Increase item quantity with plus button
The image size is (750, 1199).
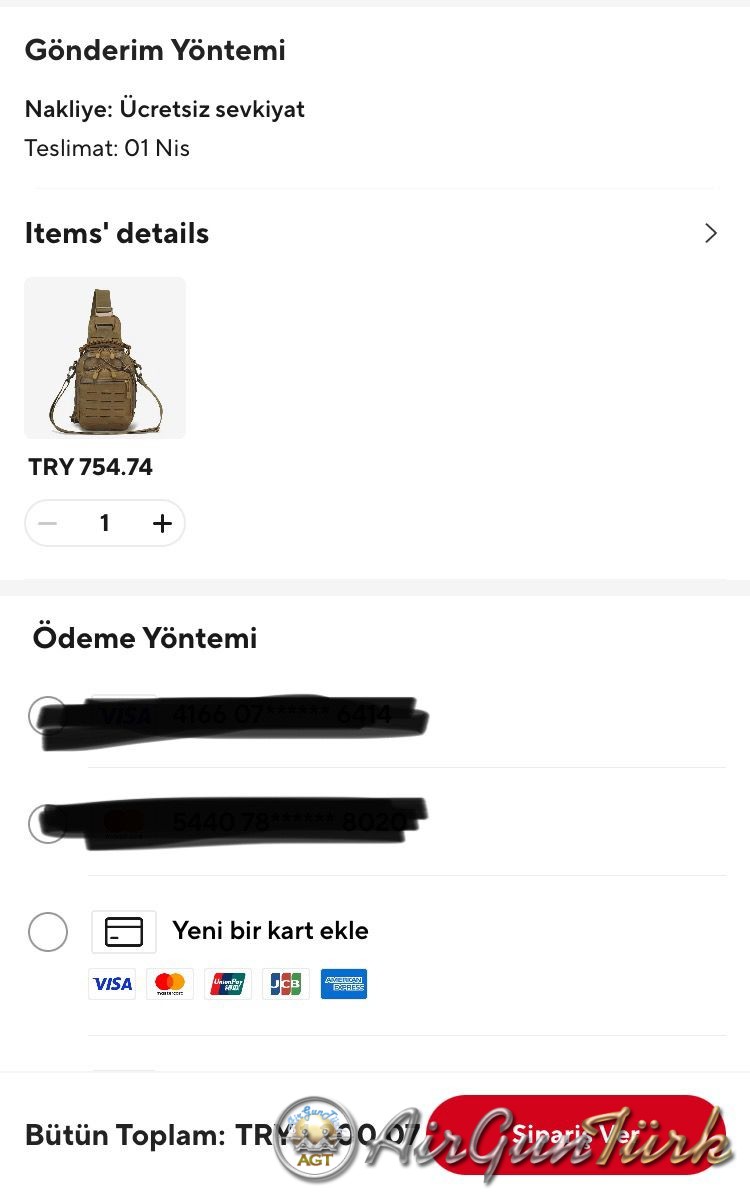pyautogui.click(x=162, y=524)
